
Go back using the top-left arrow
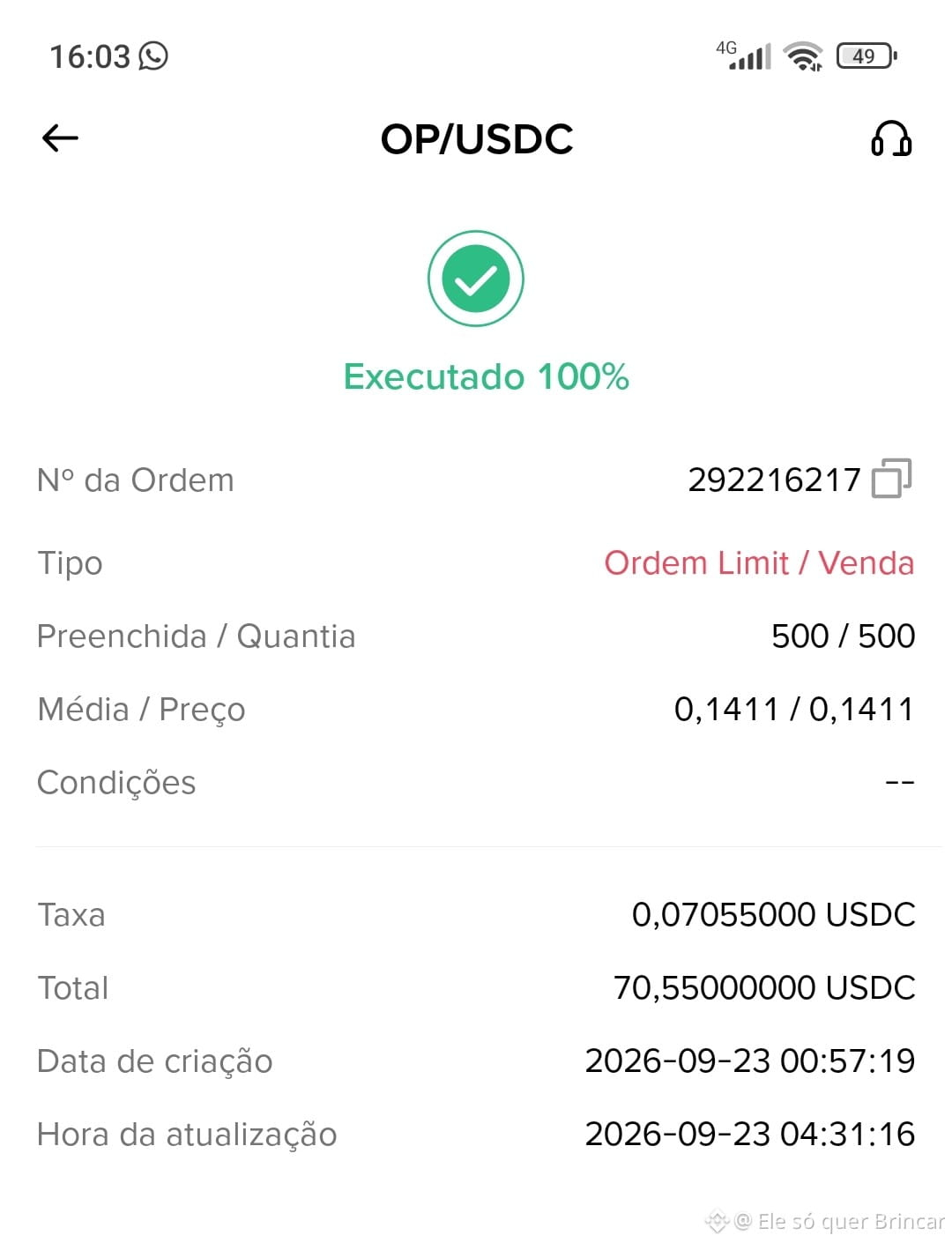tap(60, 138)
